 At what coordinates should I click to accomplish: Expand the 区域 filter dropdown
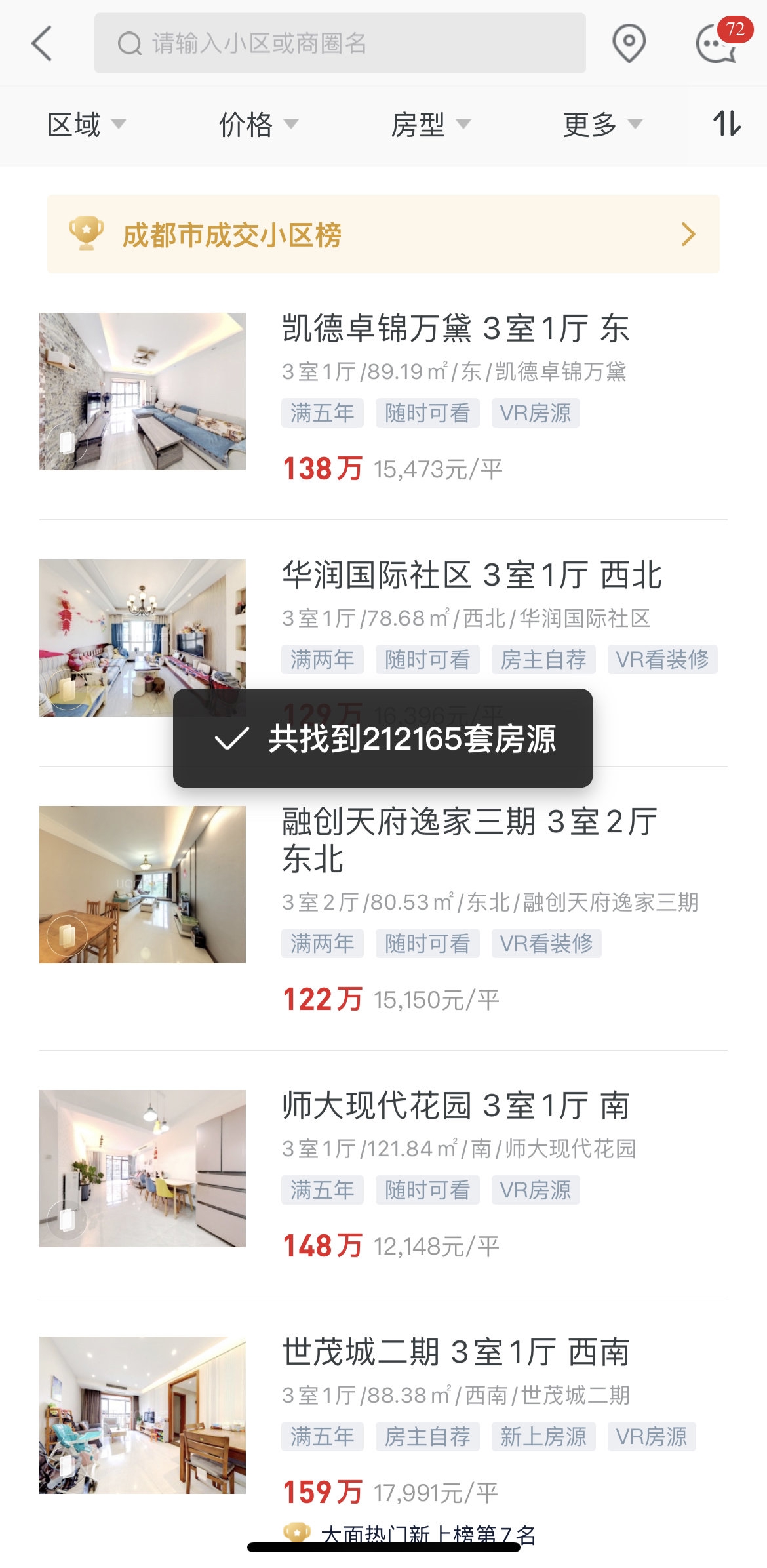[86, 125]
